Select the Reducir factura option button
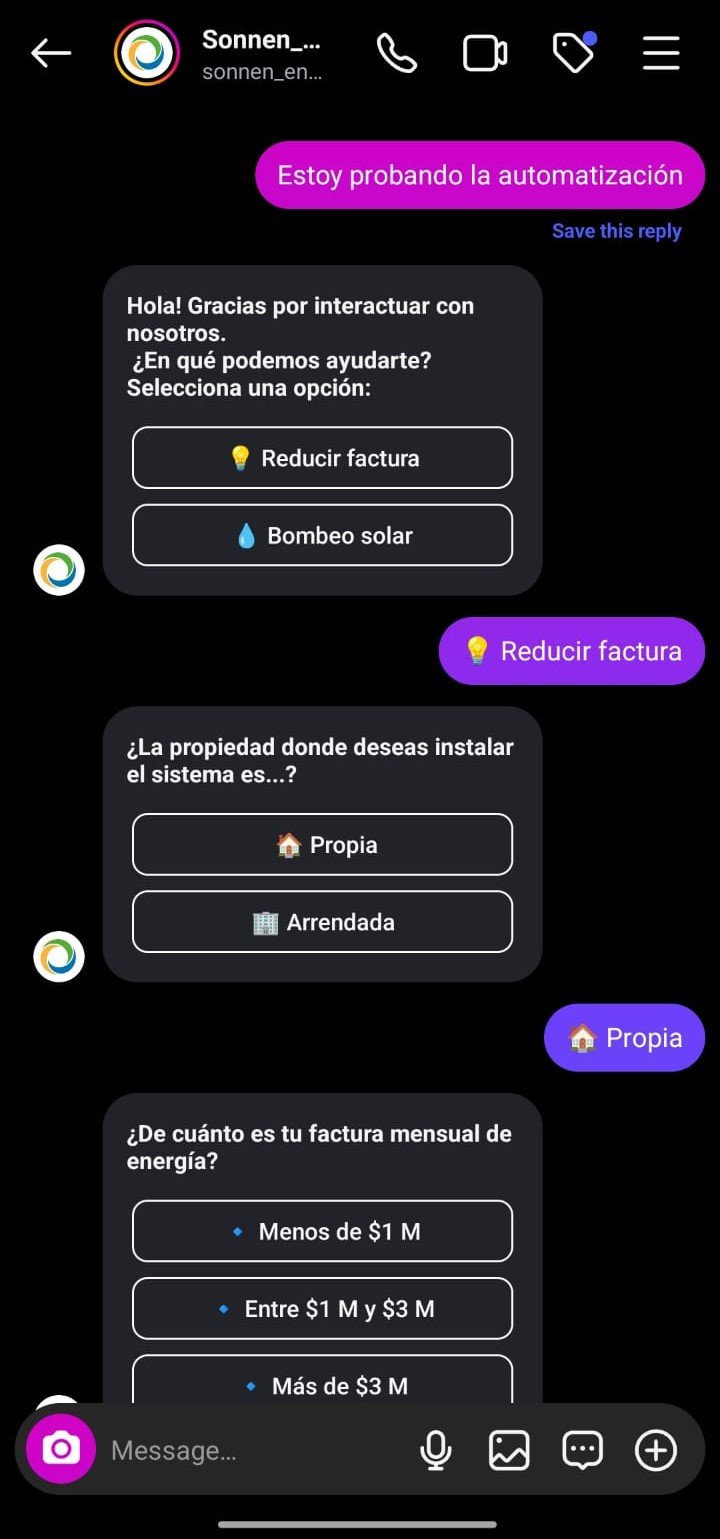720x1539 pixels. point(322,458)
